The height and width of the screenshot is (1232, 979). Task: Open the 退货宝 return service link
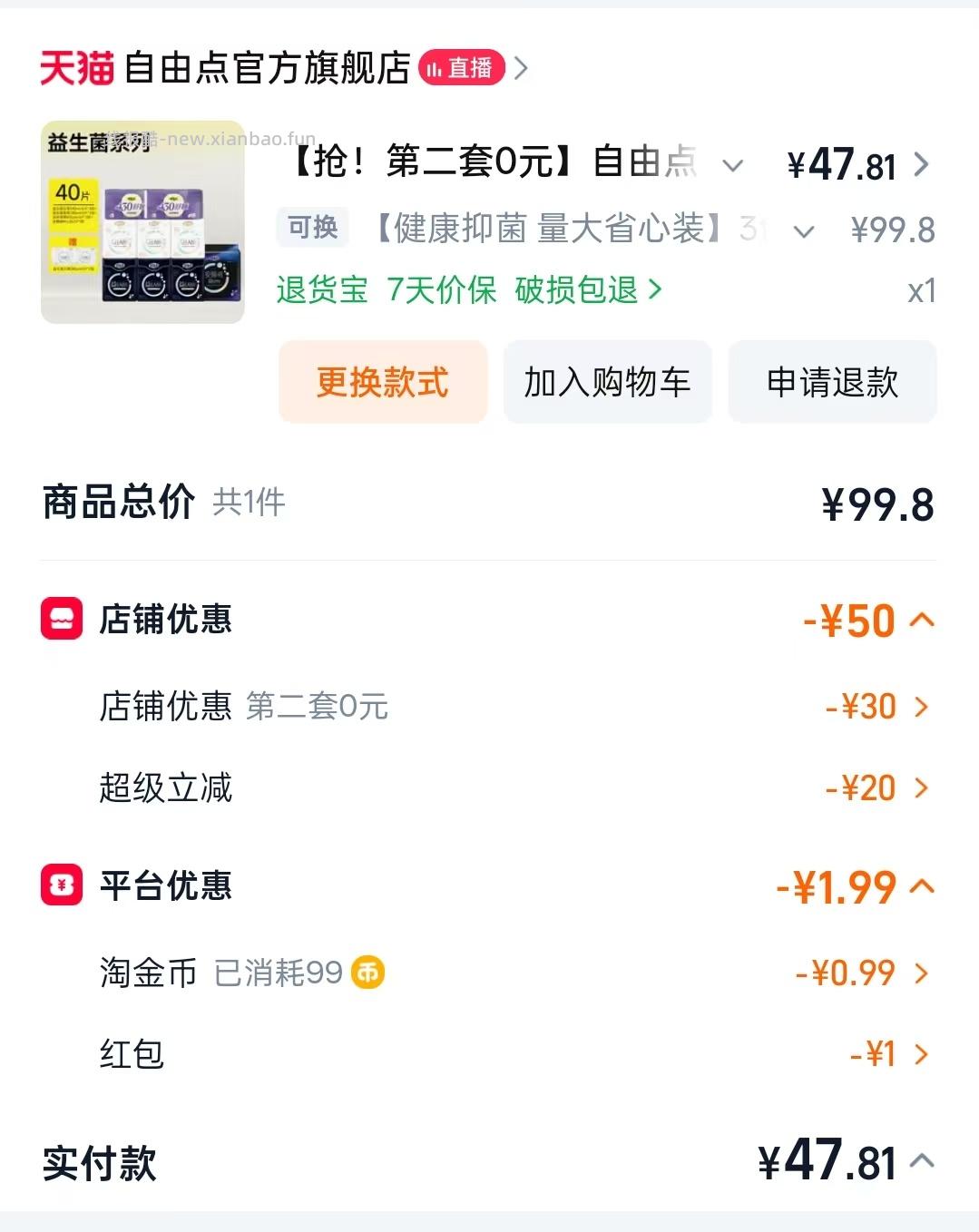point(322,289)
